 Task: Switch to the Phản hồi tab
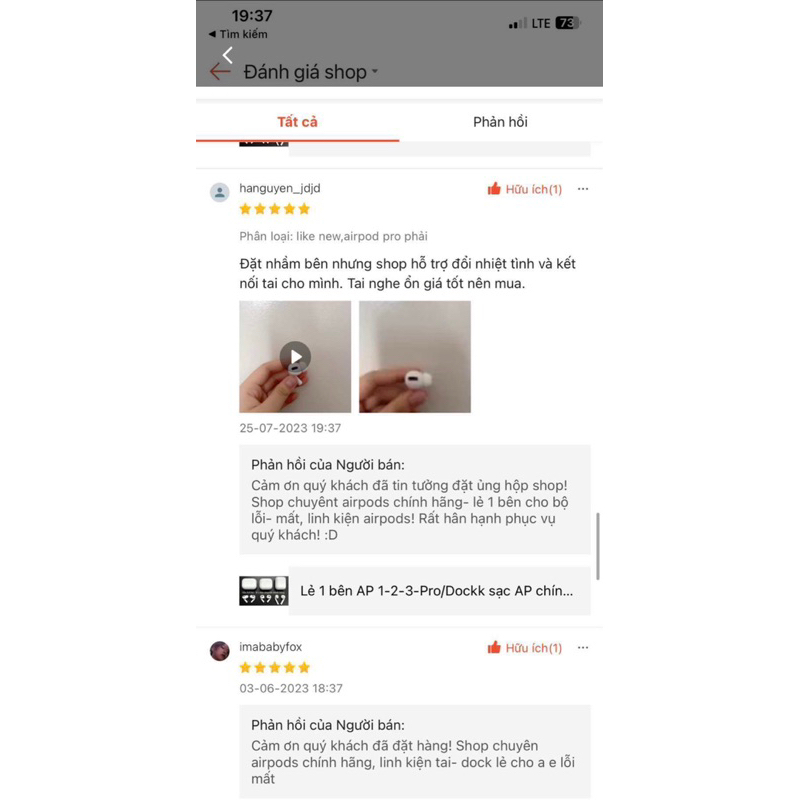coord(500,122)
